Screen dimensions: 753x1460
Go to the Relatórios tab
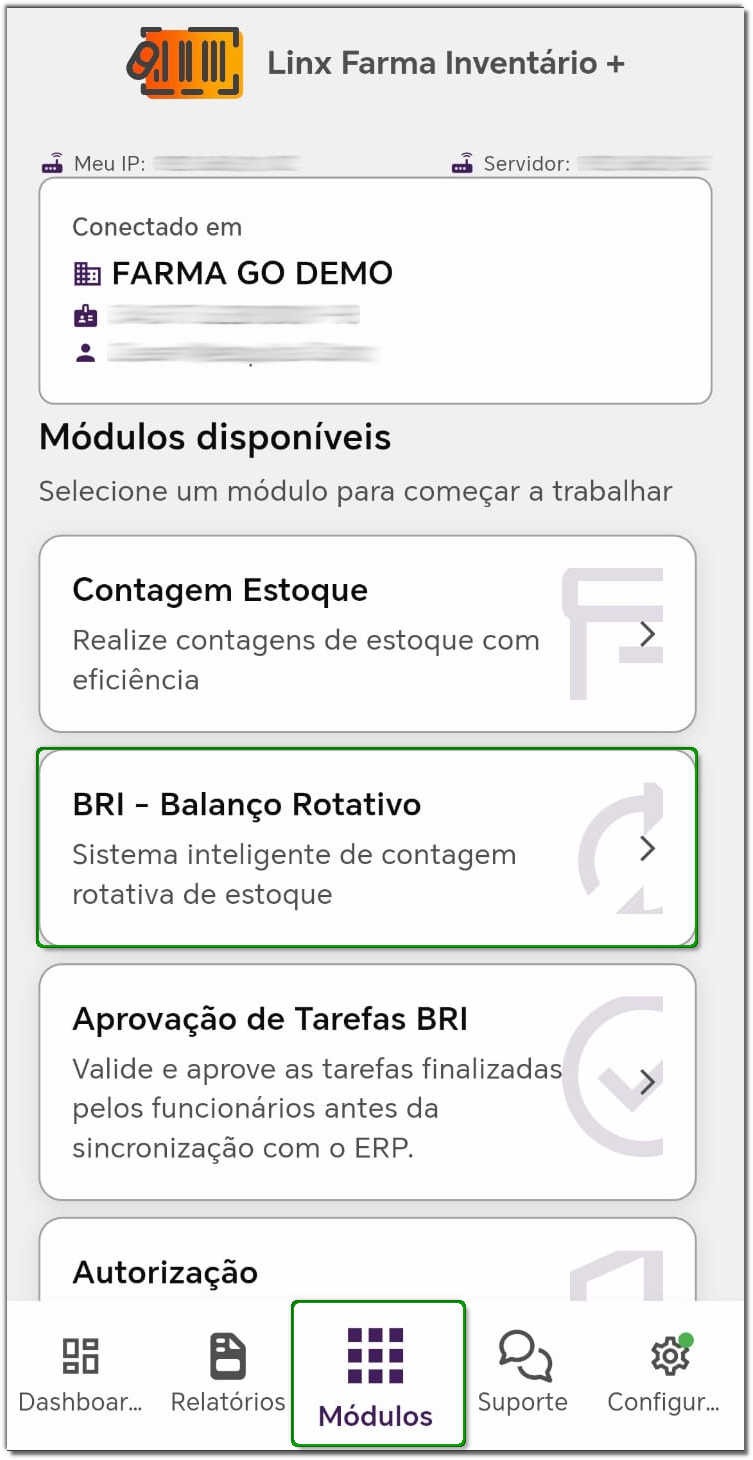tap(228, 1375)
